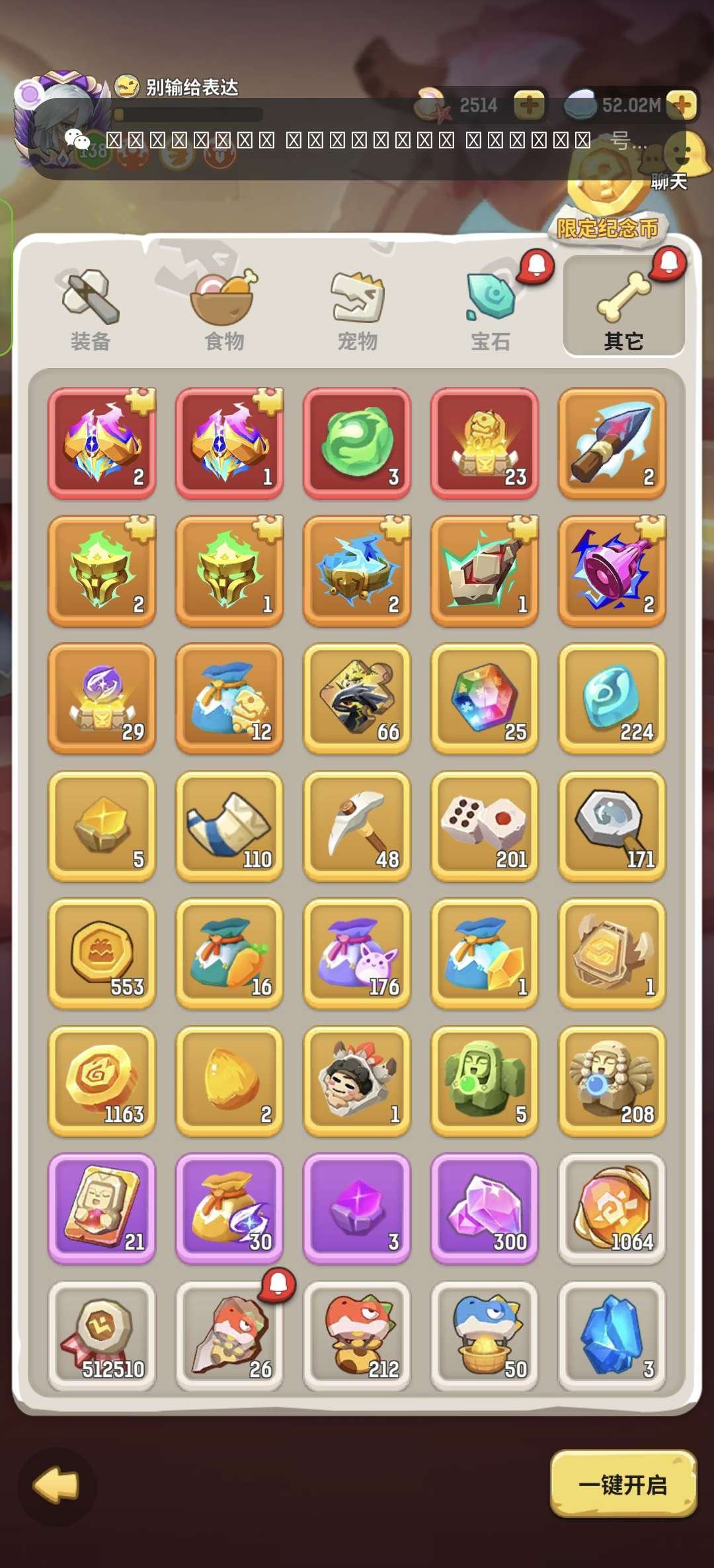This screenshot has width=714, height=1568.
Task: Select the green cabbage item with 3
Action: pyautogui.click(x=357, y=443)
